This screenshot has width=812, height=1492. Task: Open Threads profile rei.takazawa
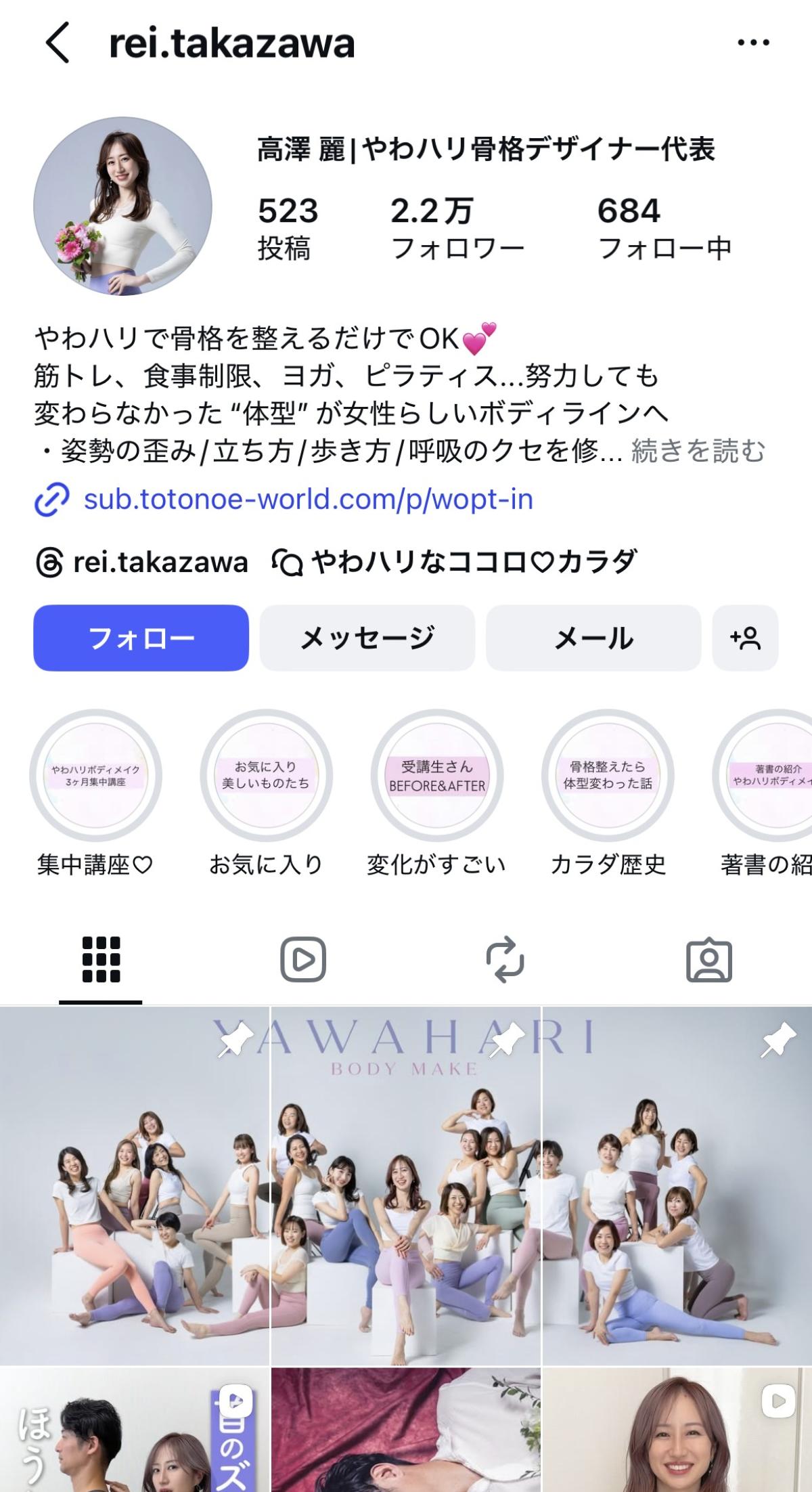coord(142,562)
